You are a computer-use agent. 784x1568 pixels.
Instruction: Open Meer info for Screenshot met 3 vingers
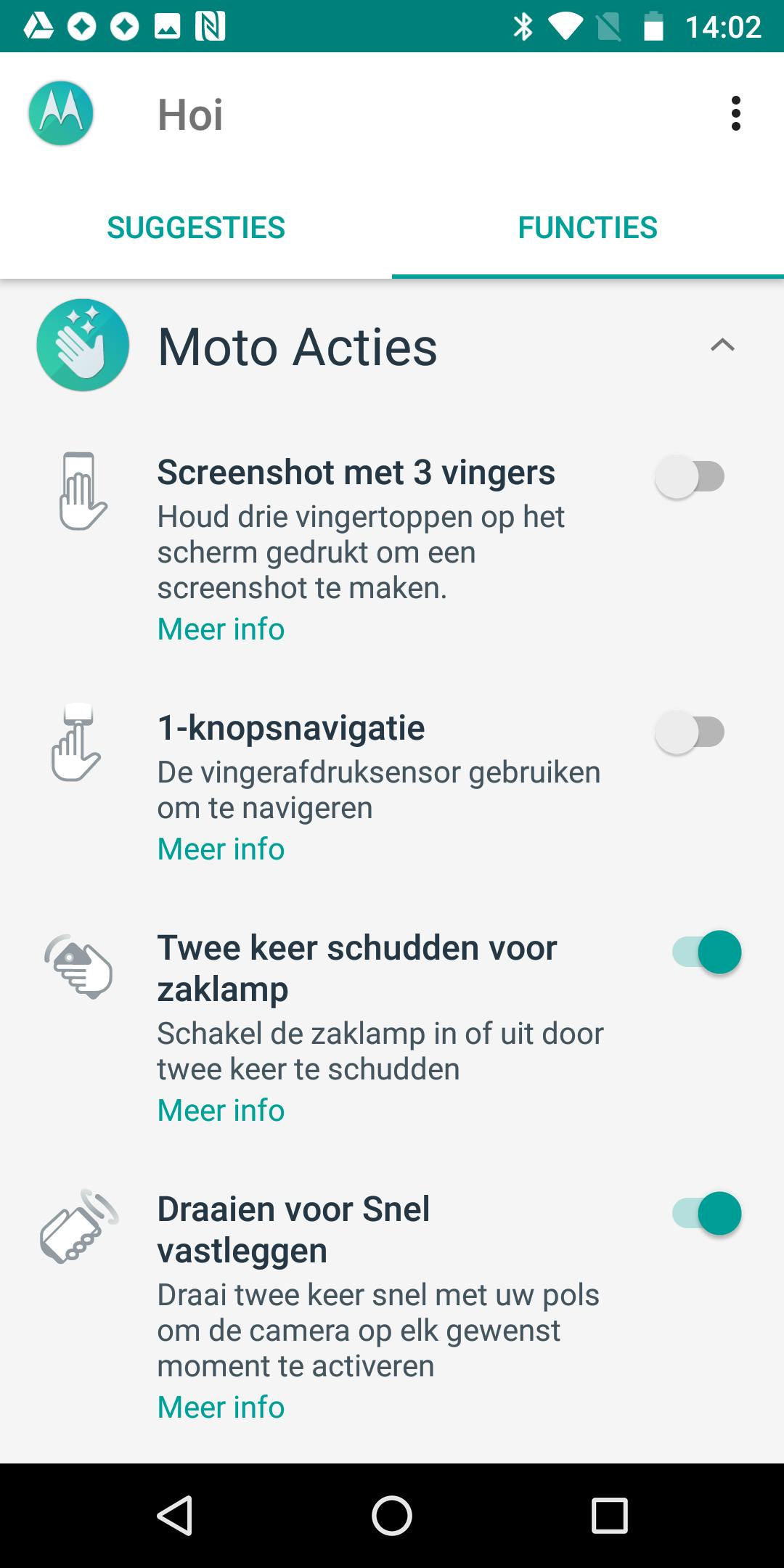click(221, 629)
